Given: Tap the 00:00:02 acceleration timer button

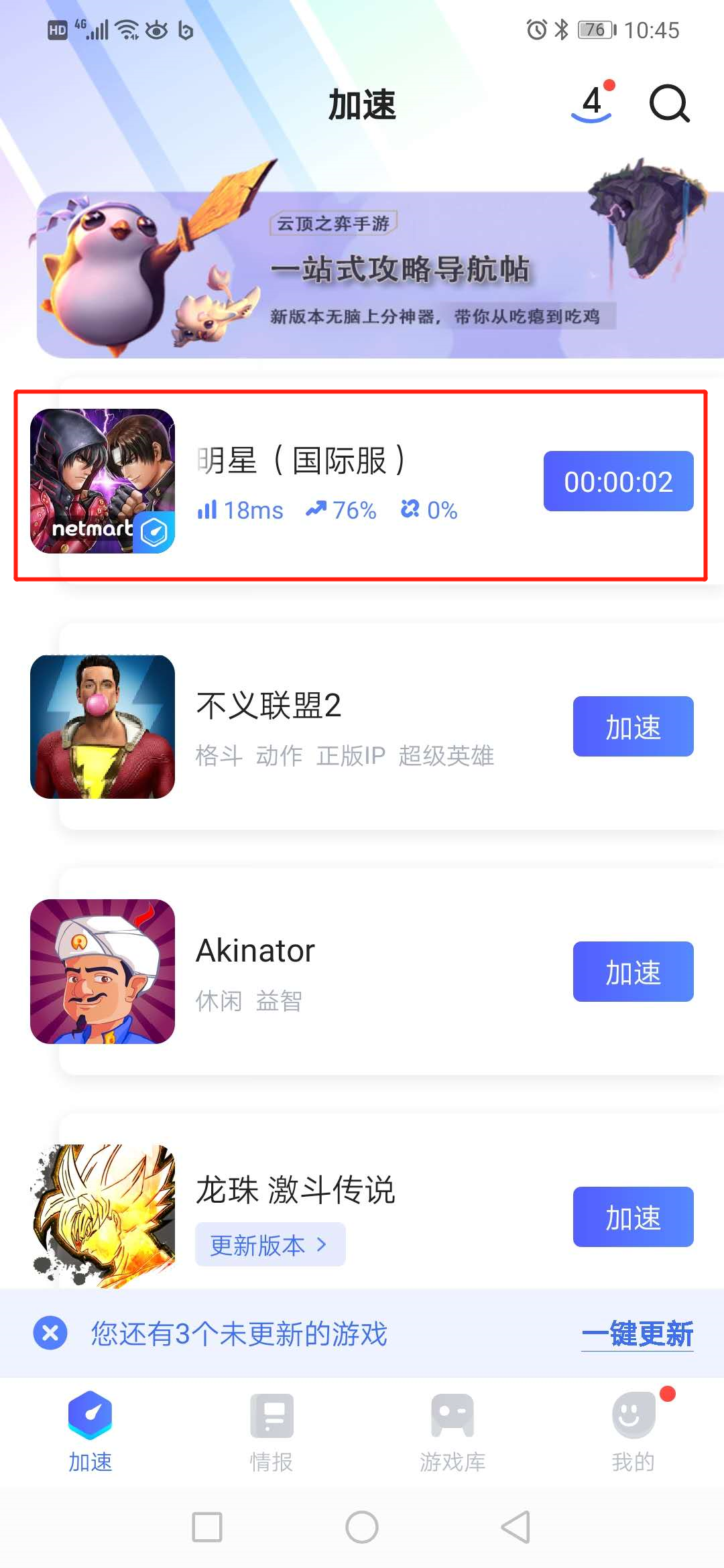Looking at the screenshot, I should [x=618, y=481].
